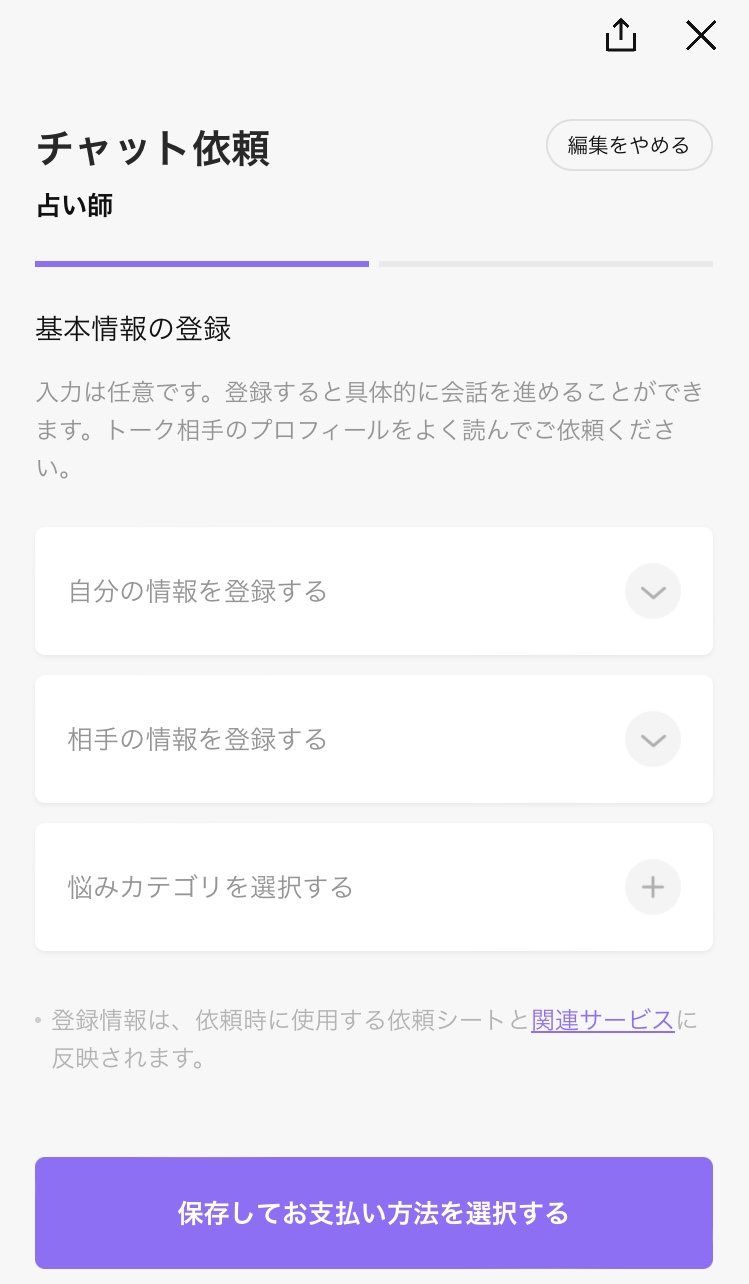Open the chevron on 相手の情報を登録する
This screenshot has height=1284, width=749.
coord(652,739)
